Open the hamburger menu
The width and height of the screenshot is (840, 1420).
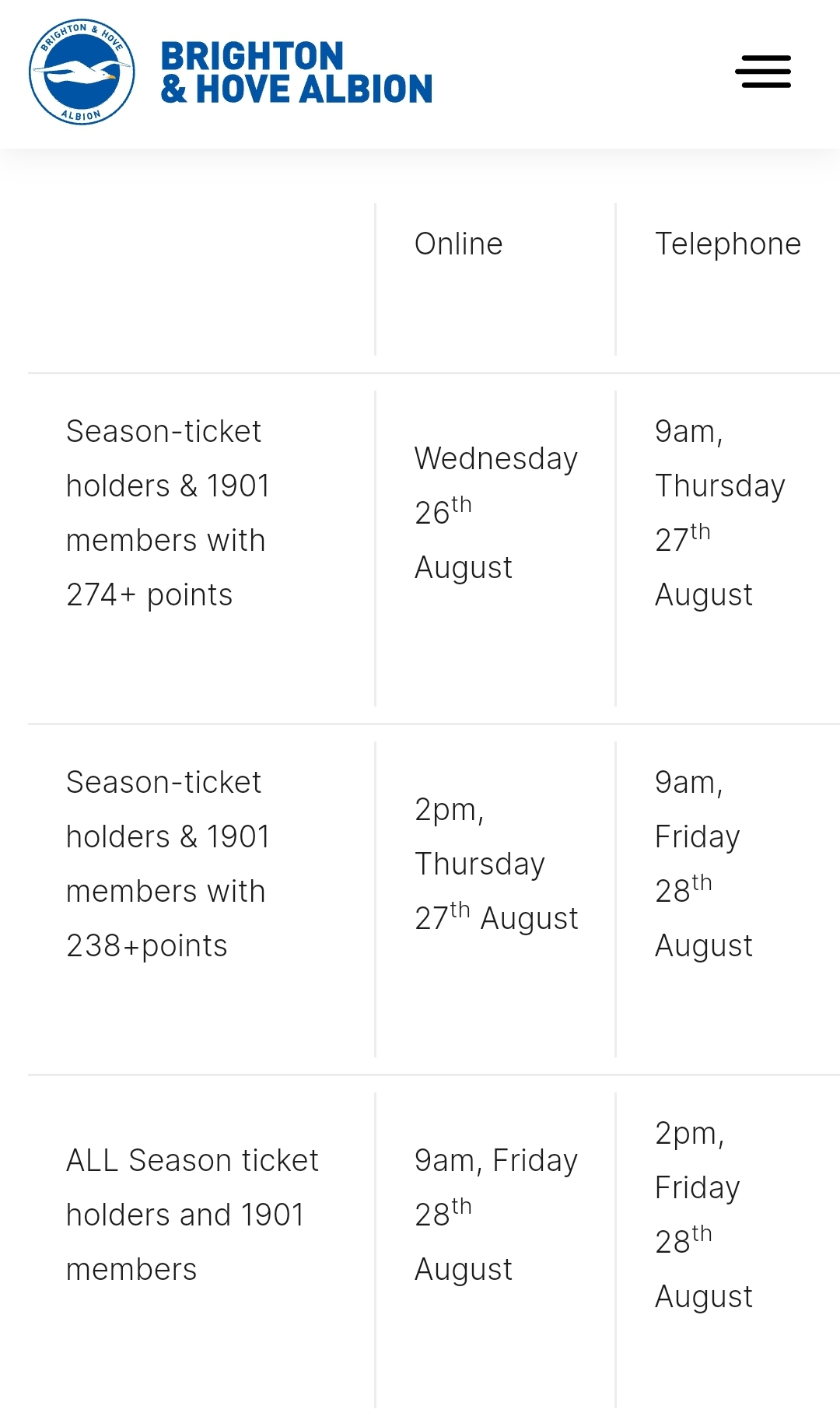(x=763, y=72)
